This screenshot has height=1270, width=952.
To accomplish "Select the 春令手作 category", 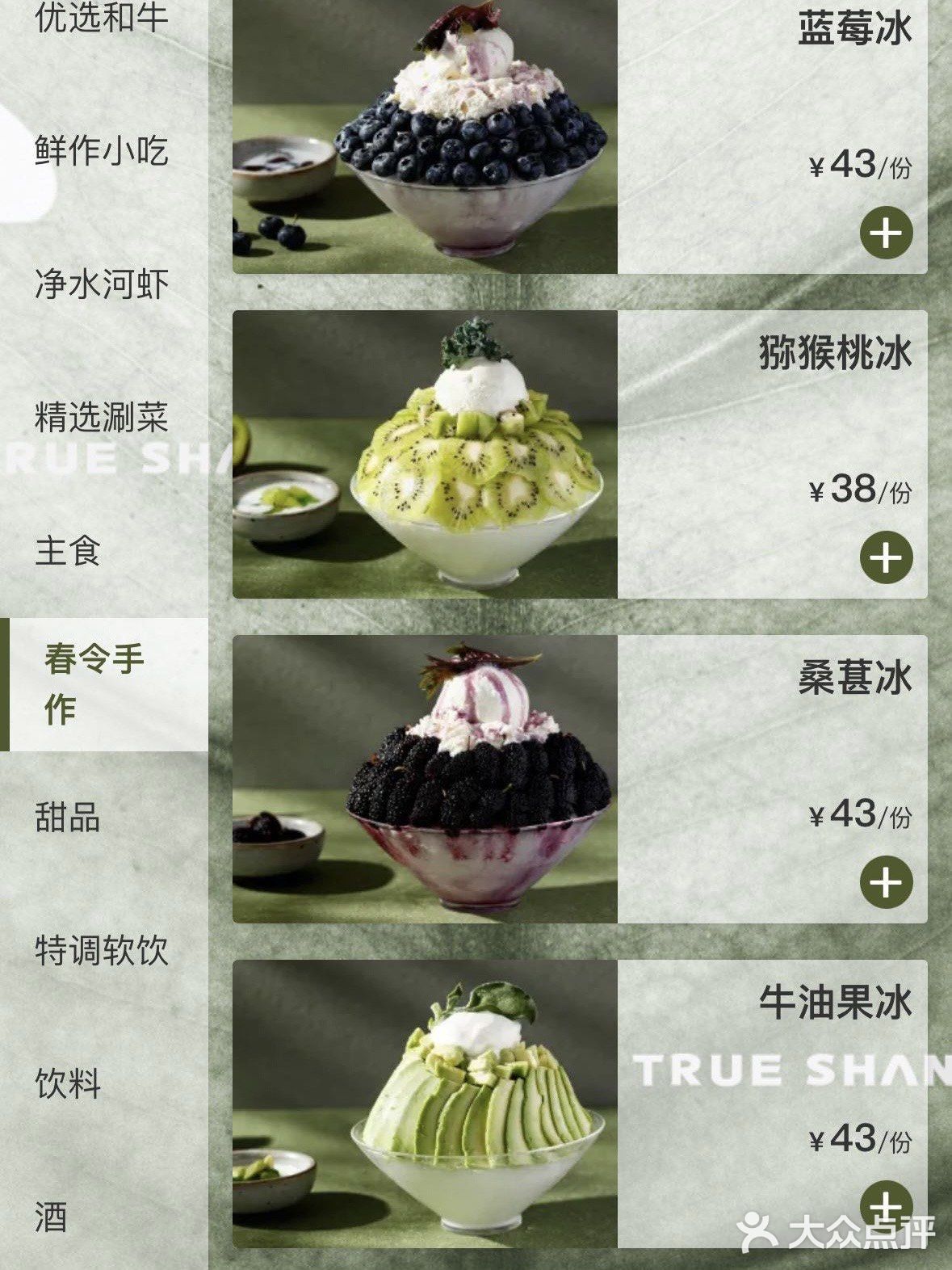I will tap(95, 684).
